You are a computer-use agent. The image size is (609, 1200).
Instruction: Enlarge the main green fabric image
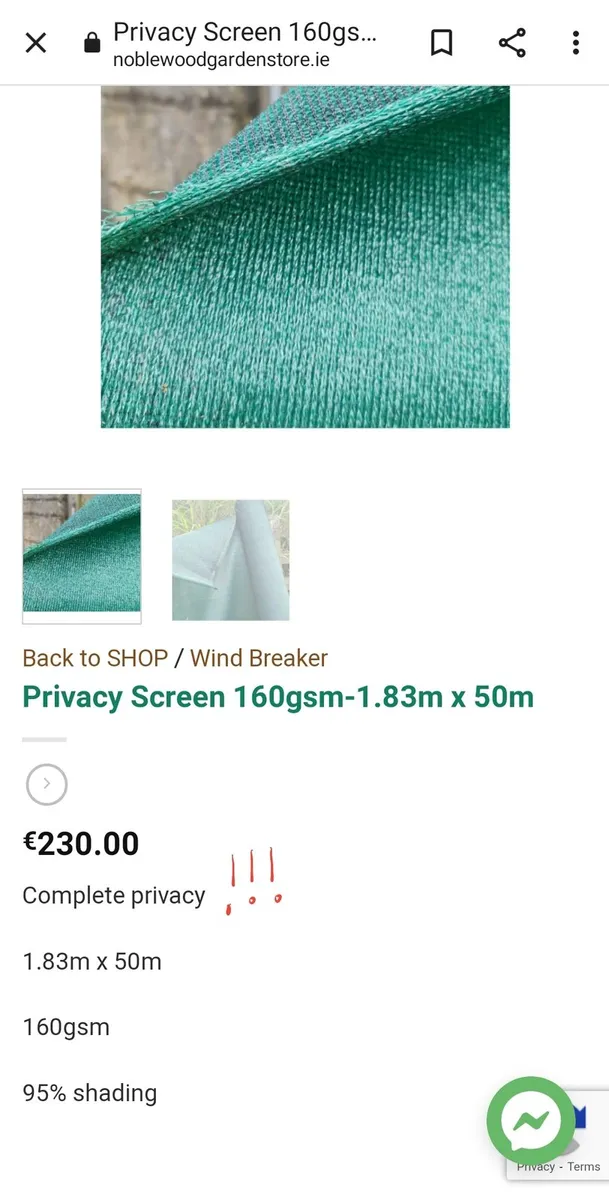point(305,257)
